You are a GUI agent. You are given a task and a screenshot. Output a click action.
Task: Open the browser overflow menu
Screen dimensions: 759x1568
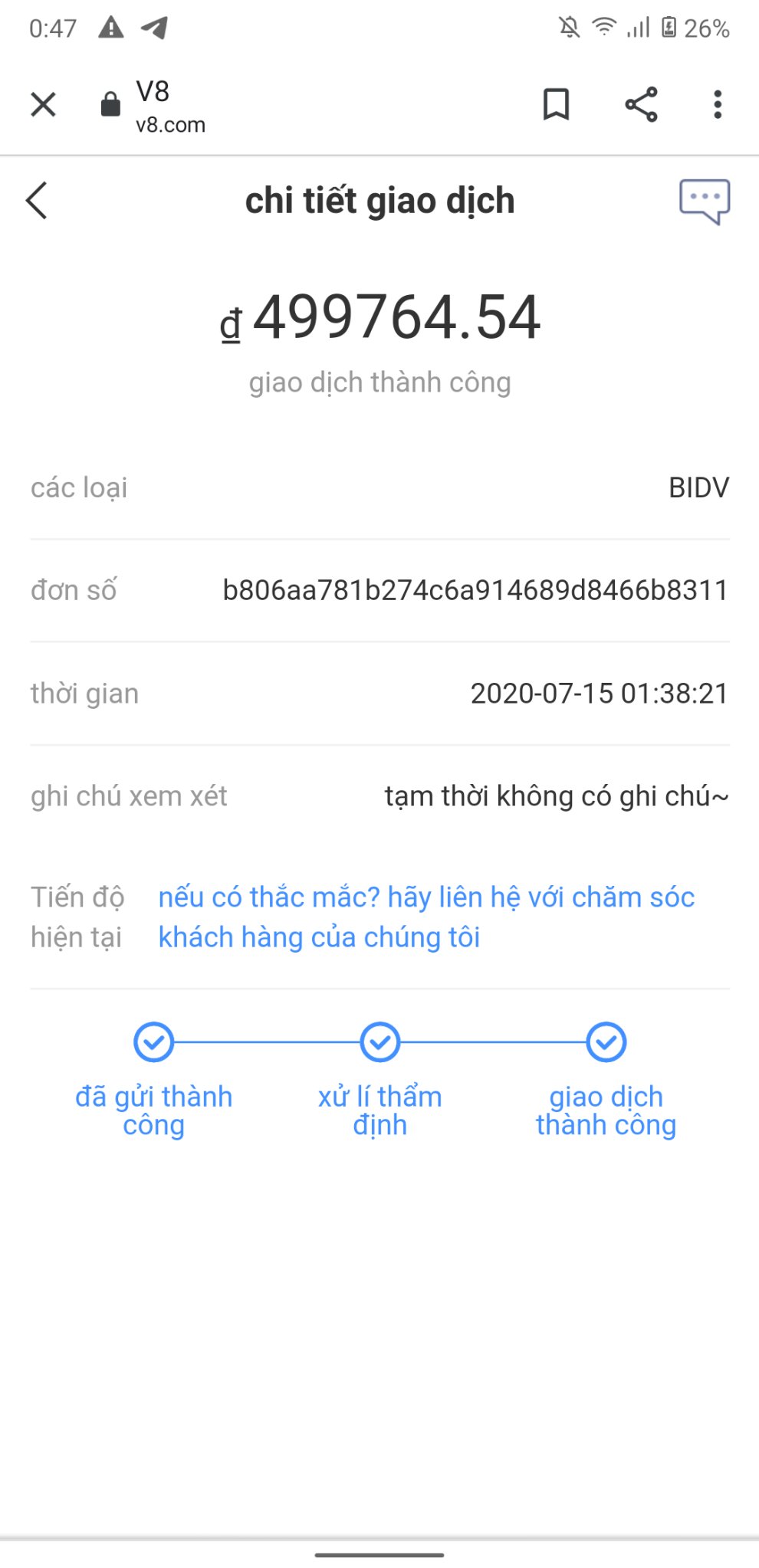tap(718, 104)
